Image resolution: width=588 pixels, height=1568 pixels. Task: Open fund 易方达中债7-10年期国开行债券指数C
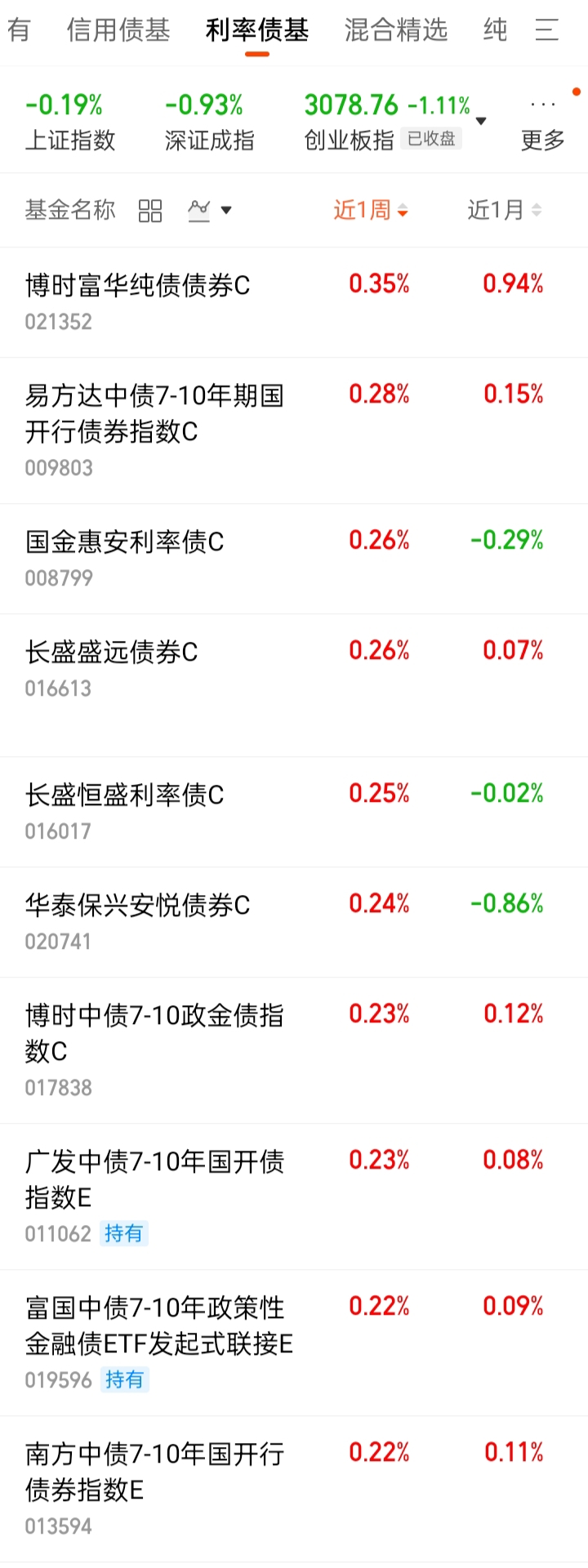tap(154, 413)
